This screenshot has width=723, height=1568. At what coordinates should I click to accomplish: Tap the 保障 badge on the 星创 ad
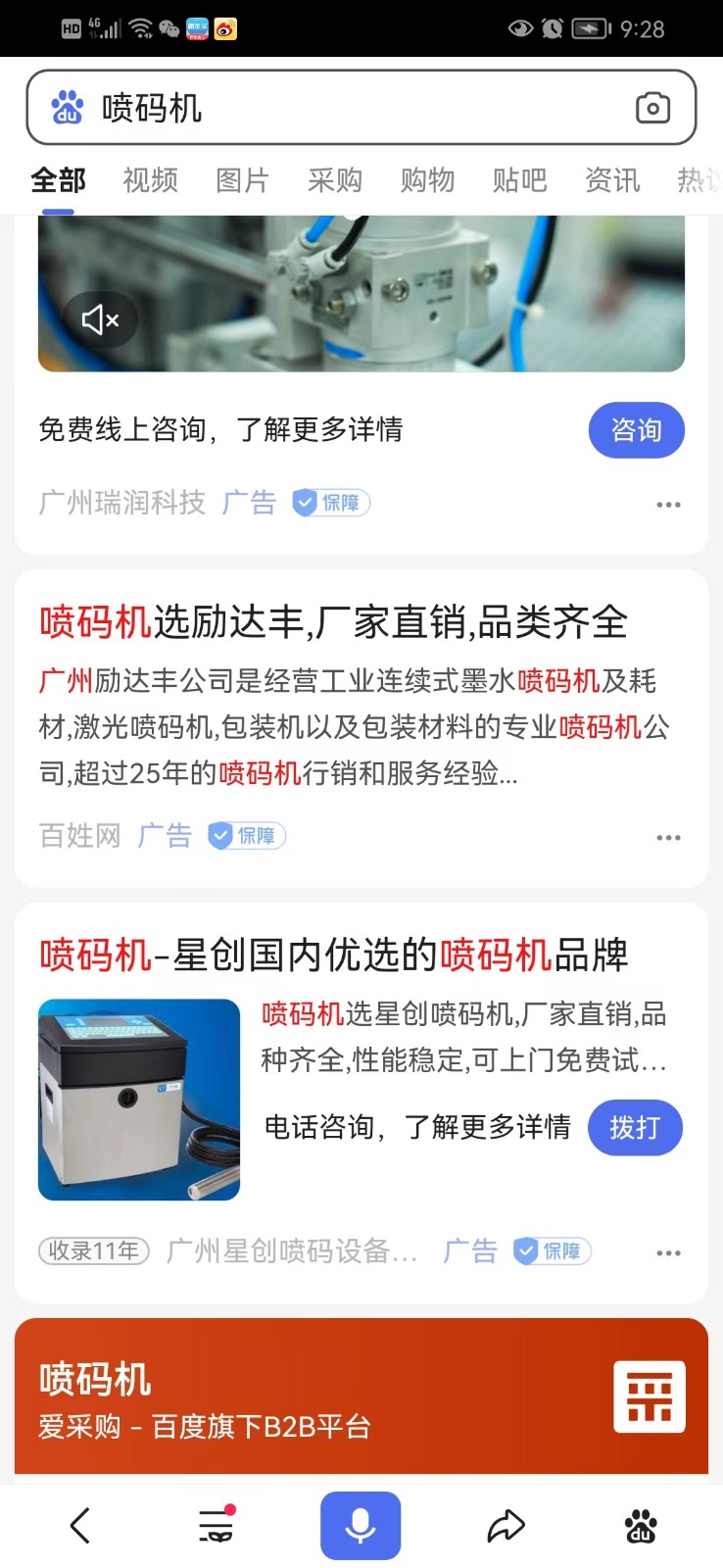[x=551, y=1251]
